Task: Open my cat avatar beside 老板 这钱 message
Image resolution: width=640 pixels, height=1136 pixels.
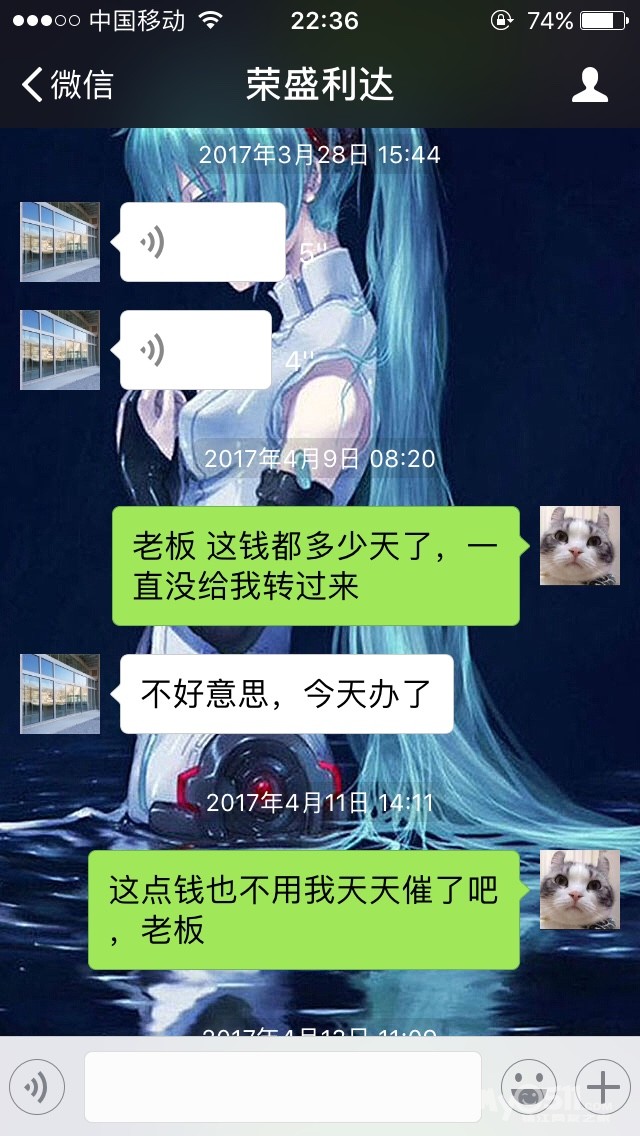Action: [580, 545]
